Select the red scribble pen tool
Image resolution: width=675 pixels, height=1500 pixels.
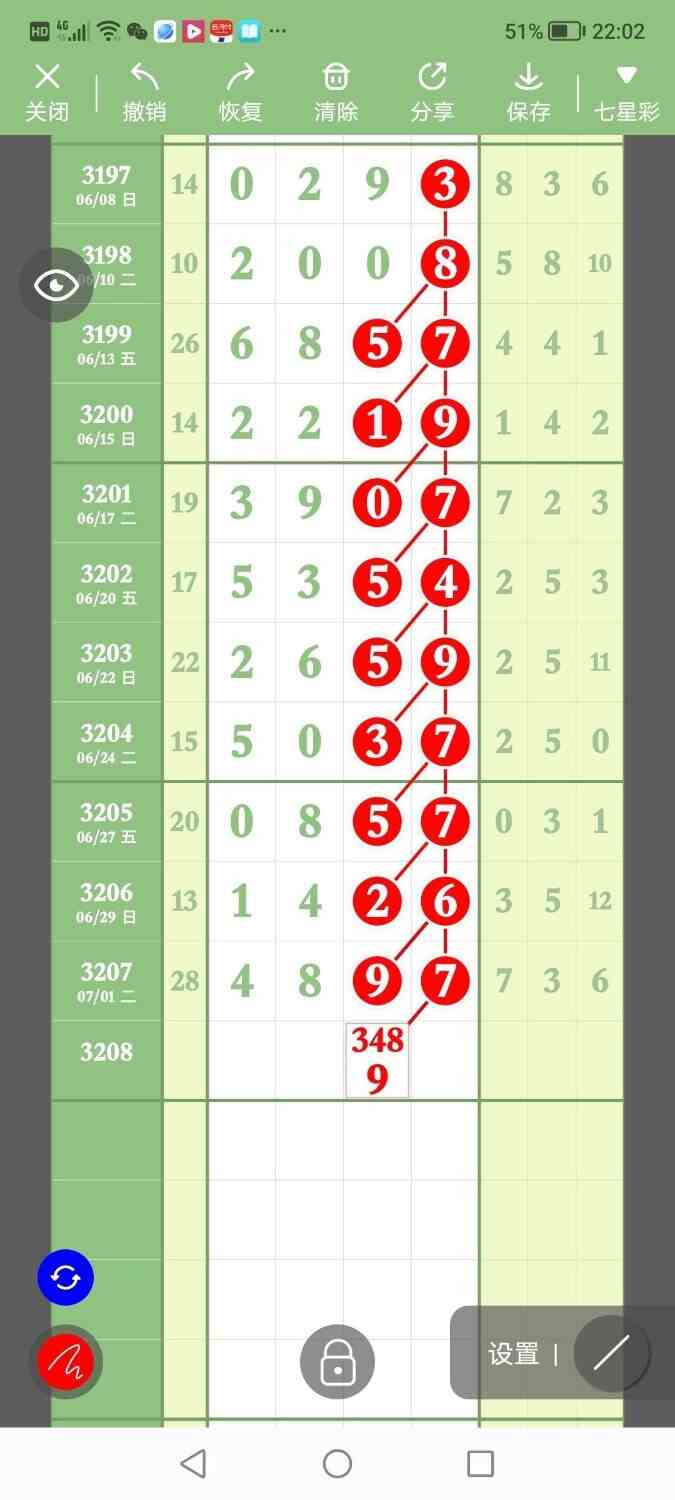66,1361
